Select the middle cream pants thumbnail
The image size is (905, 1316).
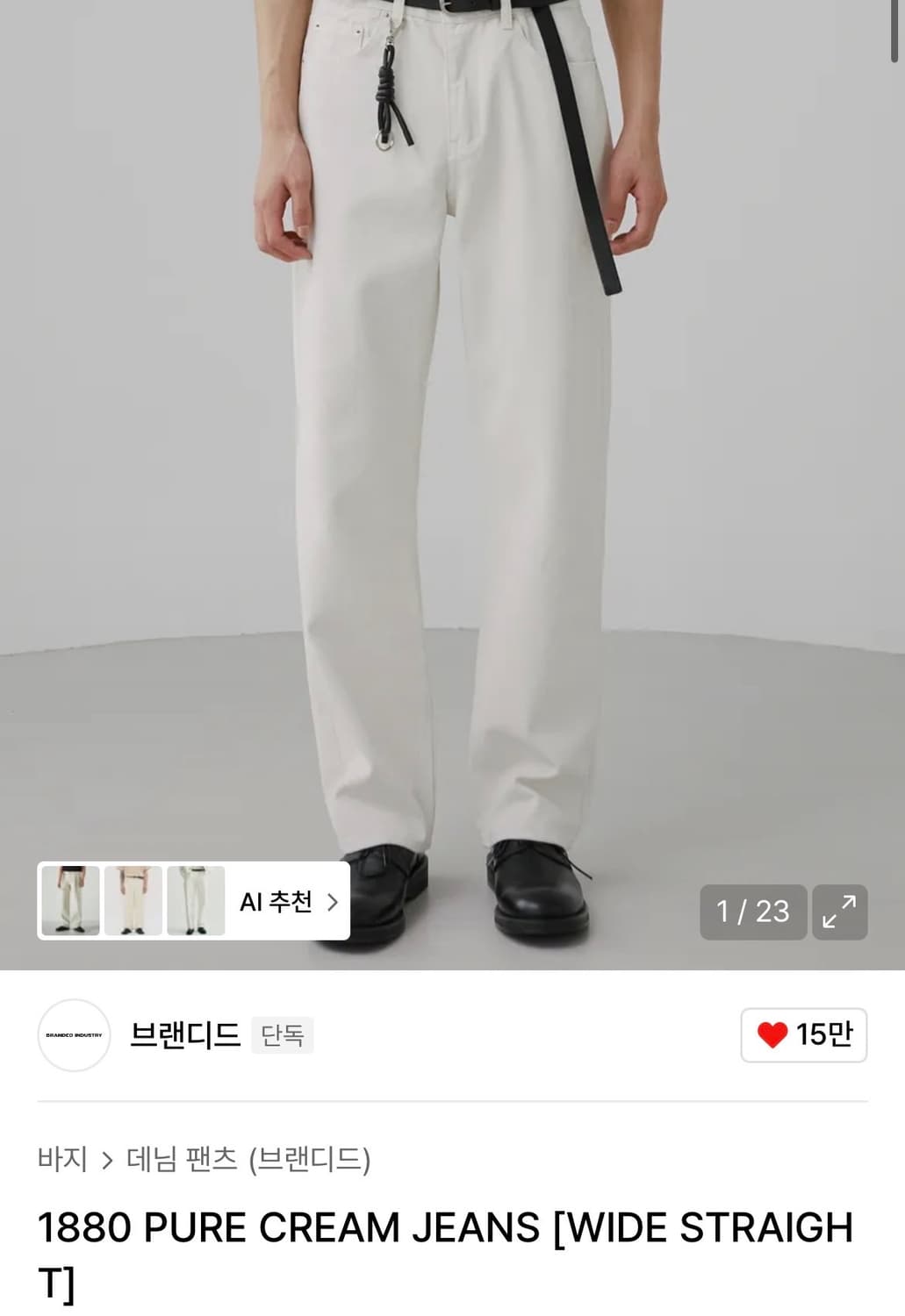[x=133, y=901]
